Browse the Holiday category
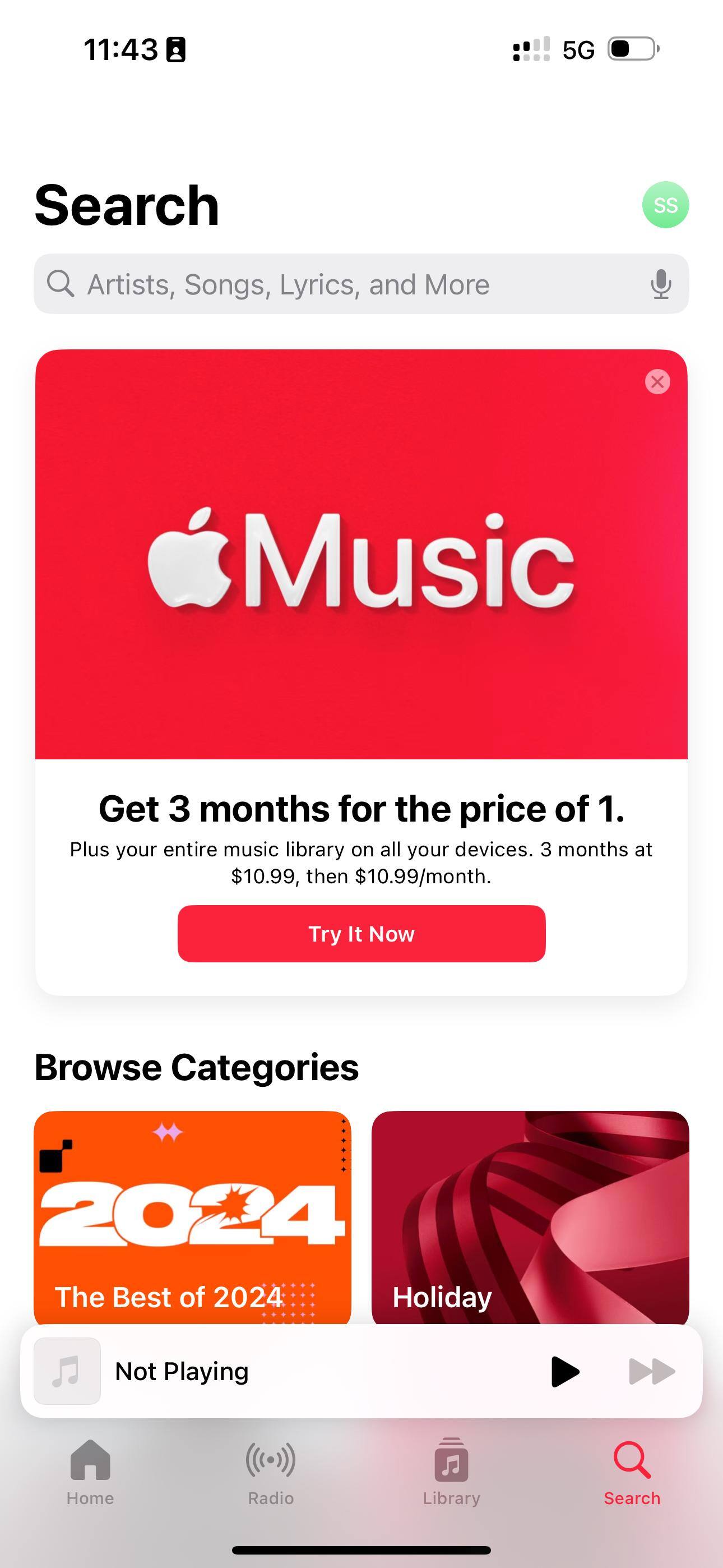The width and height of the screenshot is (723, 1568). (530, 1216)
